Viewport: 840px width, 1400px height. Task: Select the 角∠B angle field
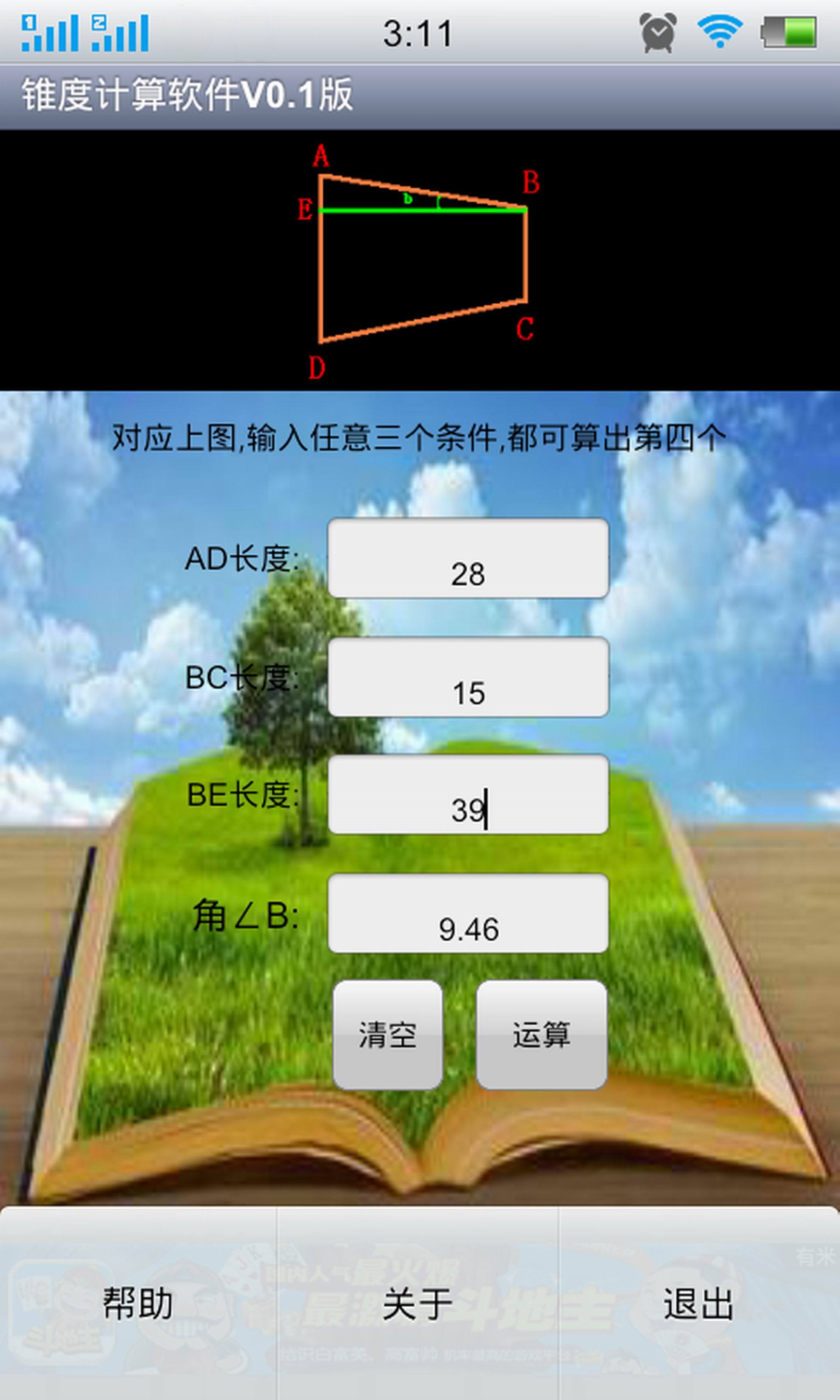pos(468,913)
